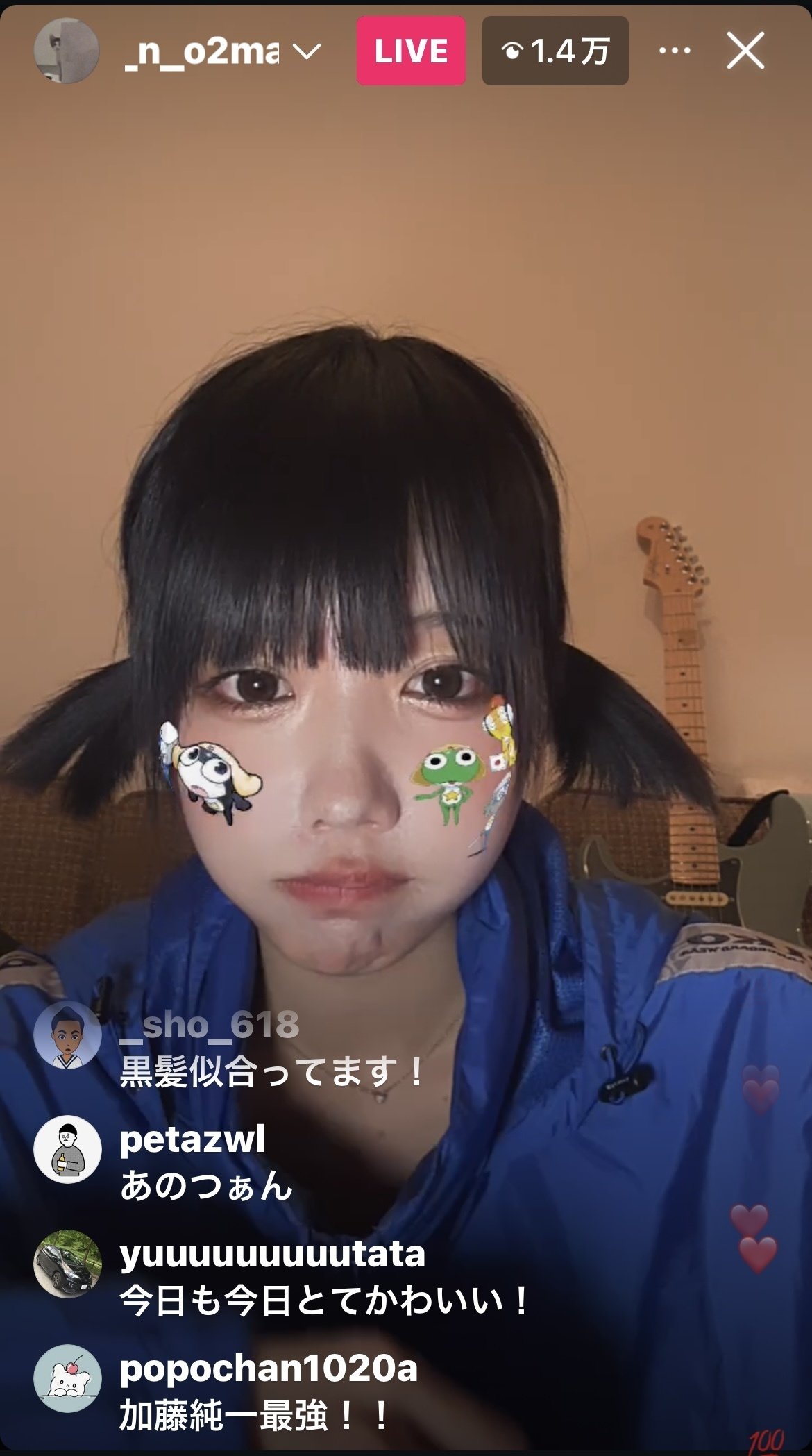
Task: Open the three-dot options menu
Action: pyautogui.click(x=675, y=51)
